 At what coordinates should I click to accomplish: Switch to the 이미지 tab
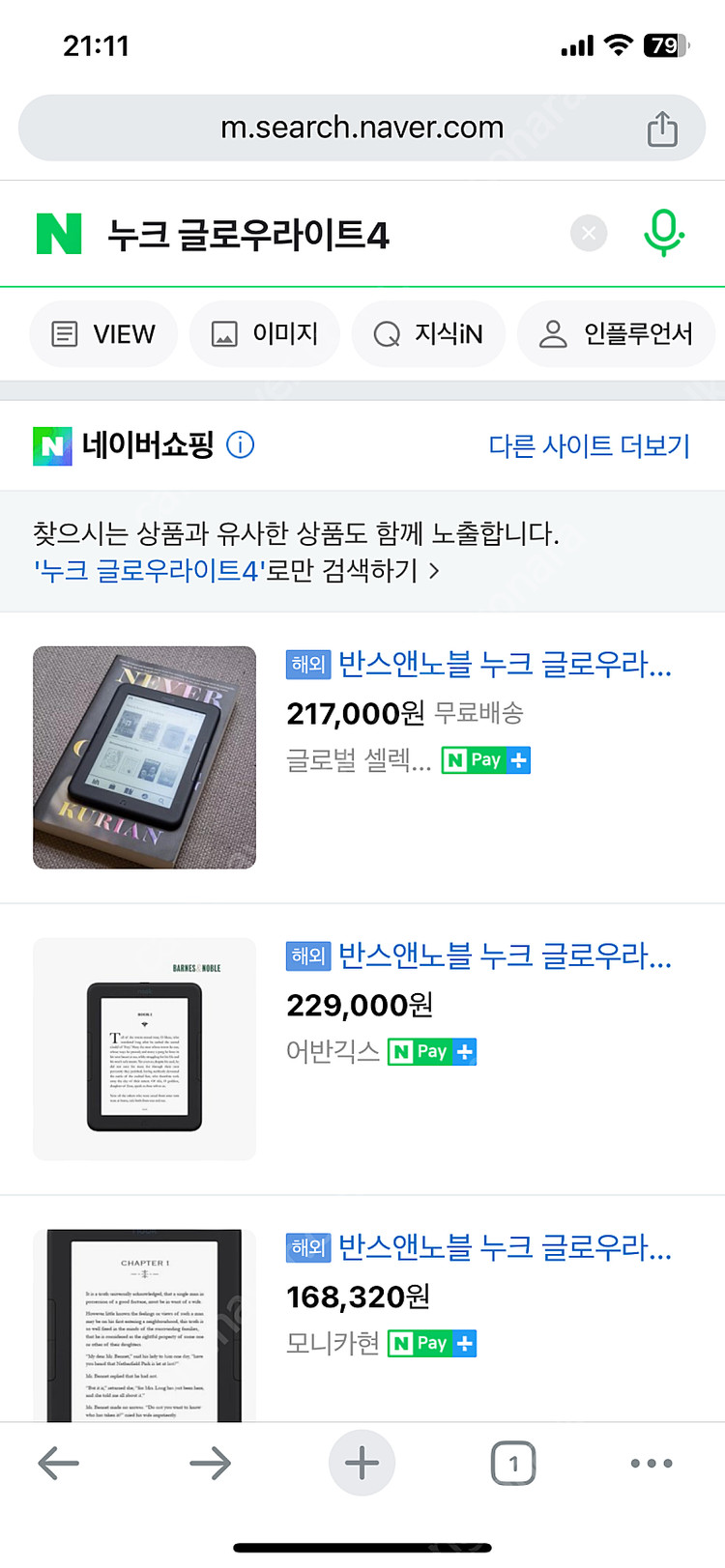click(x=264, y=333)
